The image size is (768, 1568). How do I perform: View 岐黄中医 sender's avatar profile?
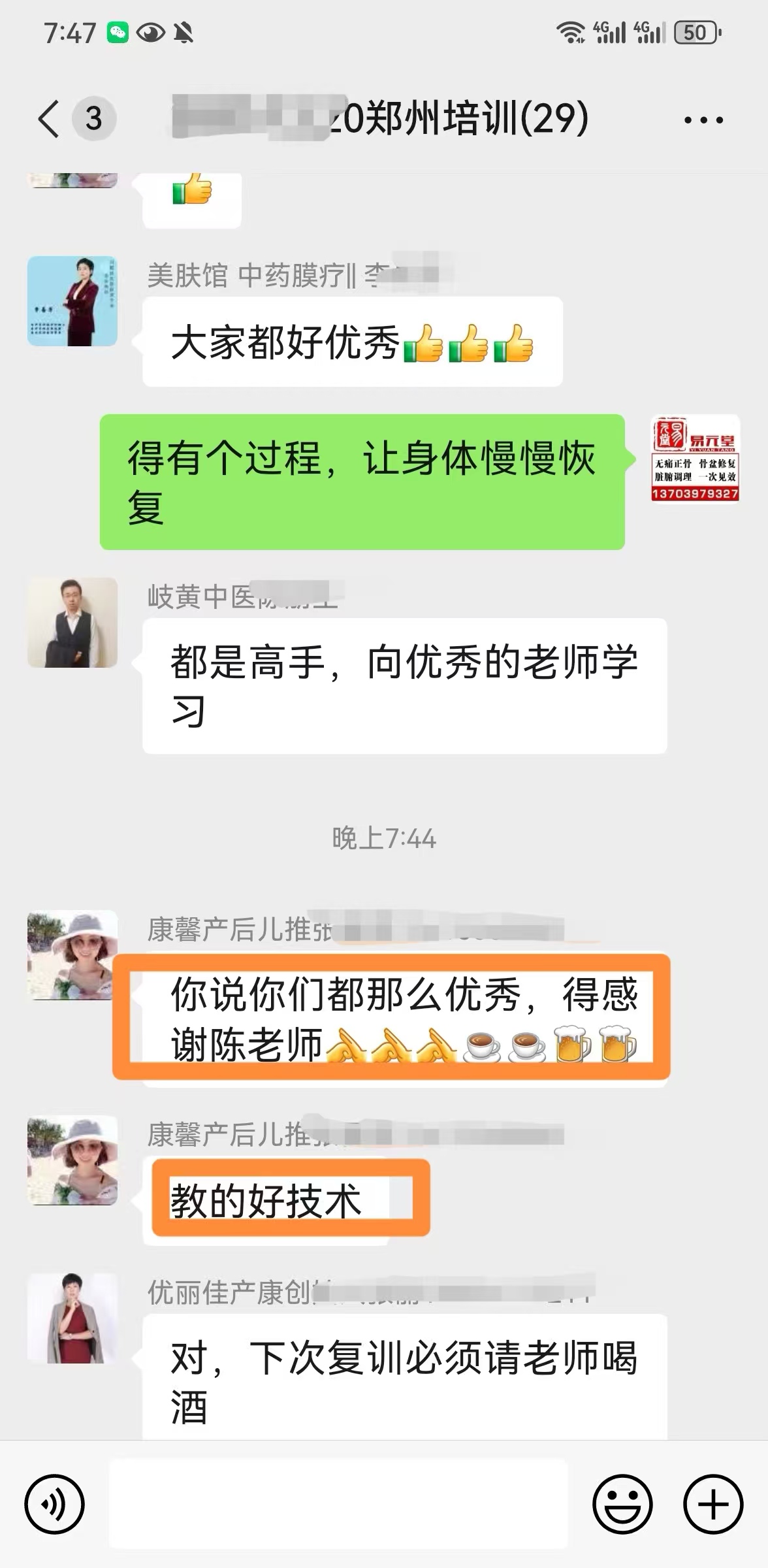pos(72,622)
